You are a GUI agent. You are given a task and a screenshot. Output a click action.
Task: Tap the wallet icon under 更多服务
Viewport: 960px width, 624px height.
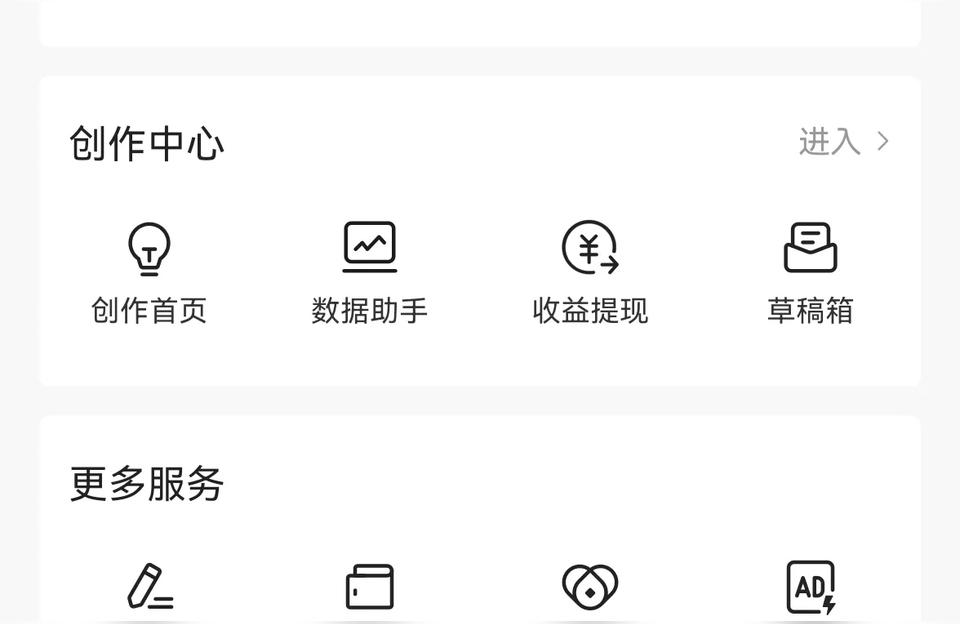pyautogui.click(x=369, y=587)
